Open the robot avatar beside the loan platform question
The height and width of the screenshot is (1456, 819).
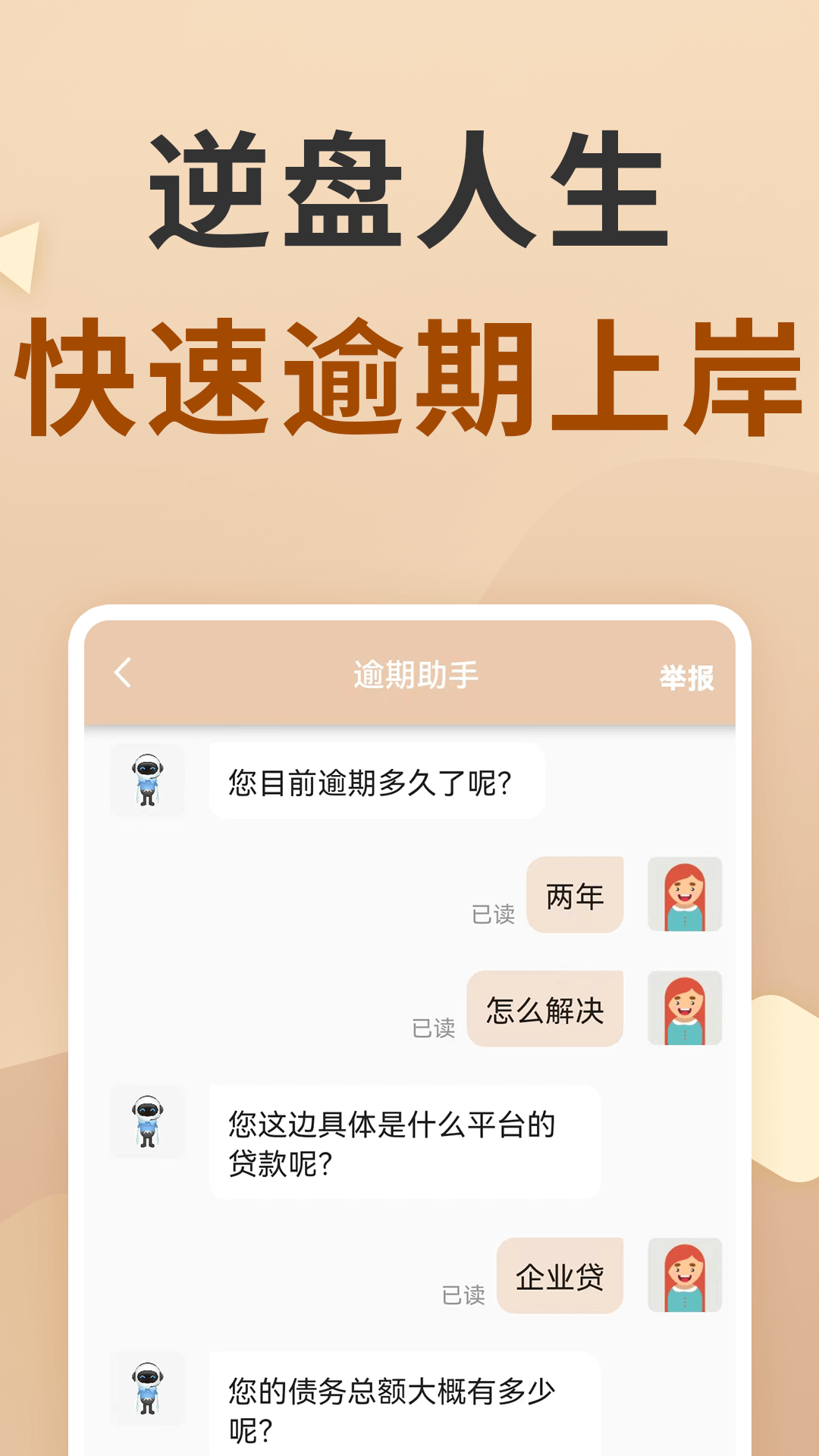(x=147, y=1123)
